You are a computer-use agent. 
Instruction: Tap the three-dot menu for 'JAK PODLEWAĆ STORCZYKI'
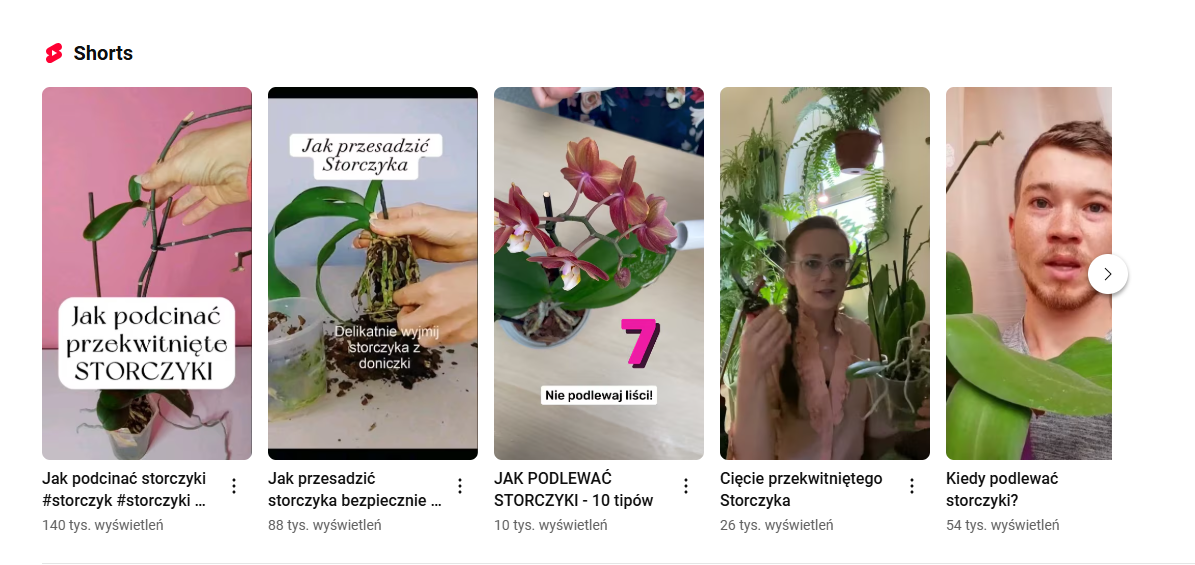[x=686, y=486]
